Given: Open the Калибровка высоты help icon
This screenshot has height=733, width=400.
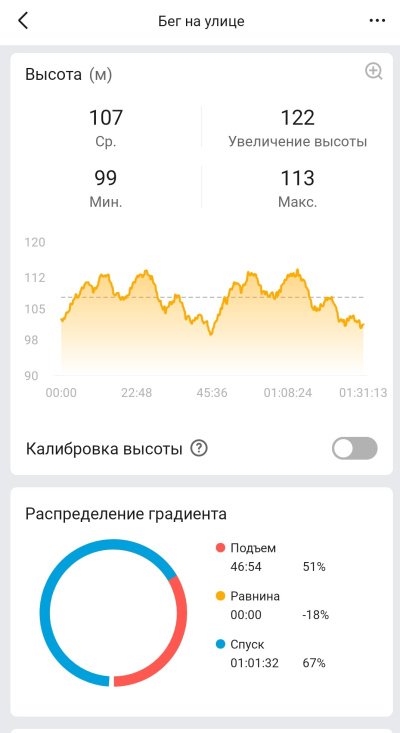Looking at the screenshot, I should [x=199, y=449].
